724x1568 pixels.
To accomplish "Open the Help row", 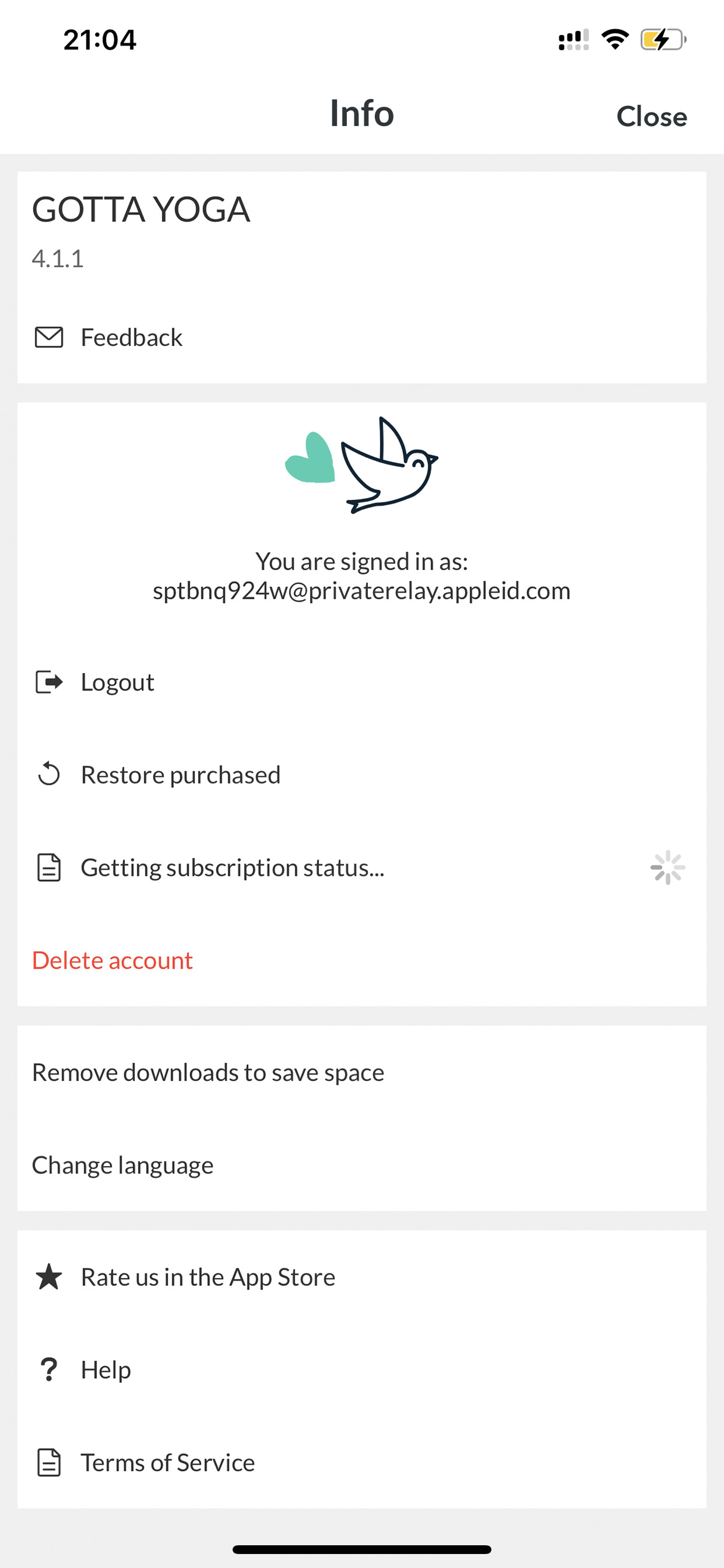I will 361,1369.
